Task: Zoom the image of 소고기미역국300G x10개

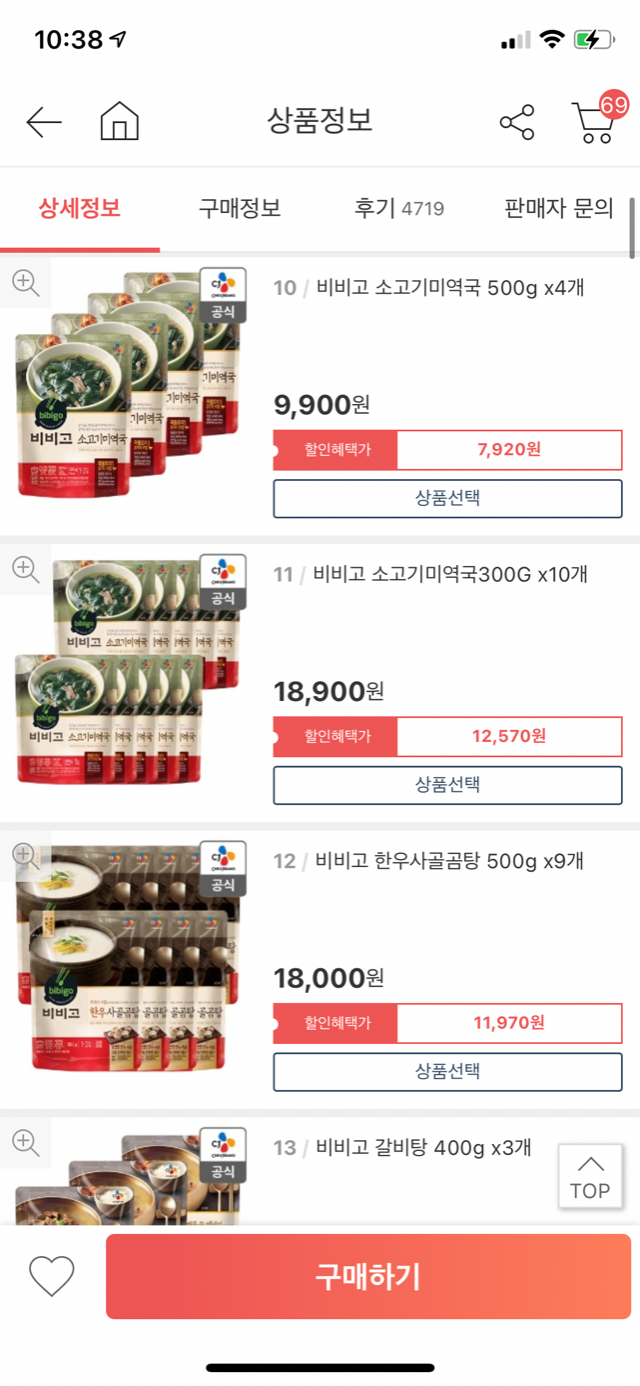Action: (x=25, y=569)
